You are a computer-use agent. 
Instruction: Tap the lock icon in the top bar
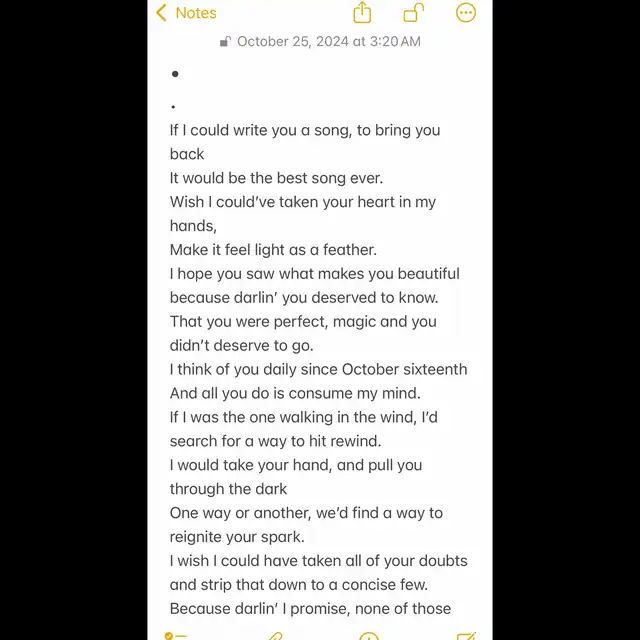413,13
